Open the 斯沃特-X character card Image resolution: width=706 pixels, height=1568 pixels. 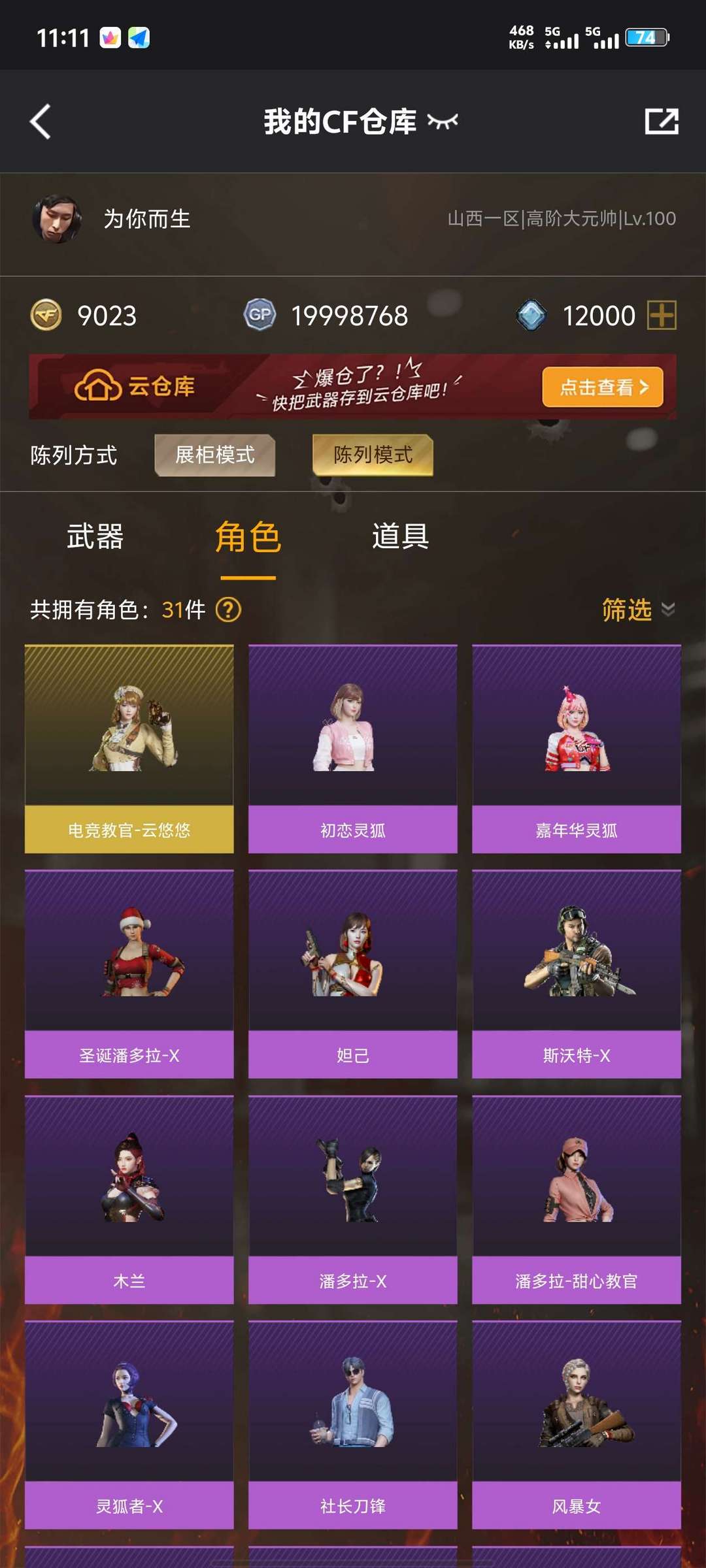(x=577, y=974)
